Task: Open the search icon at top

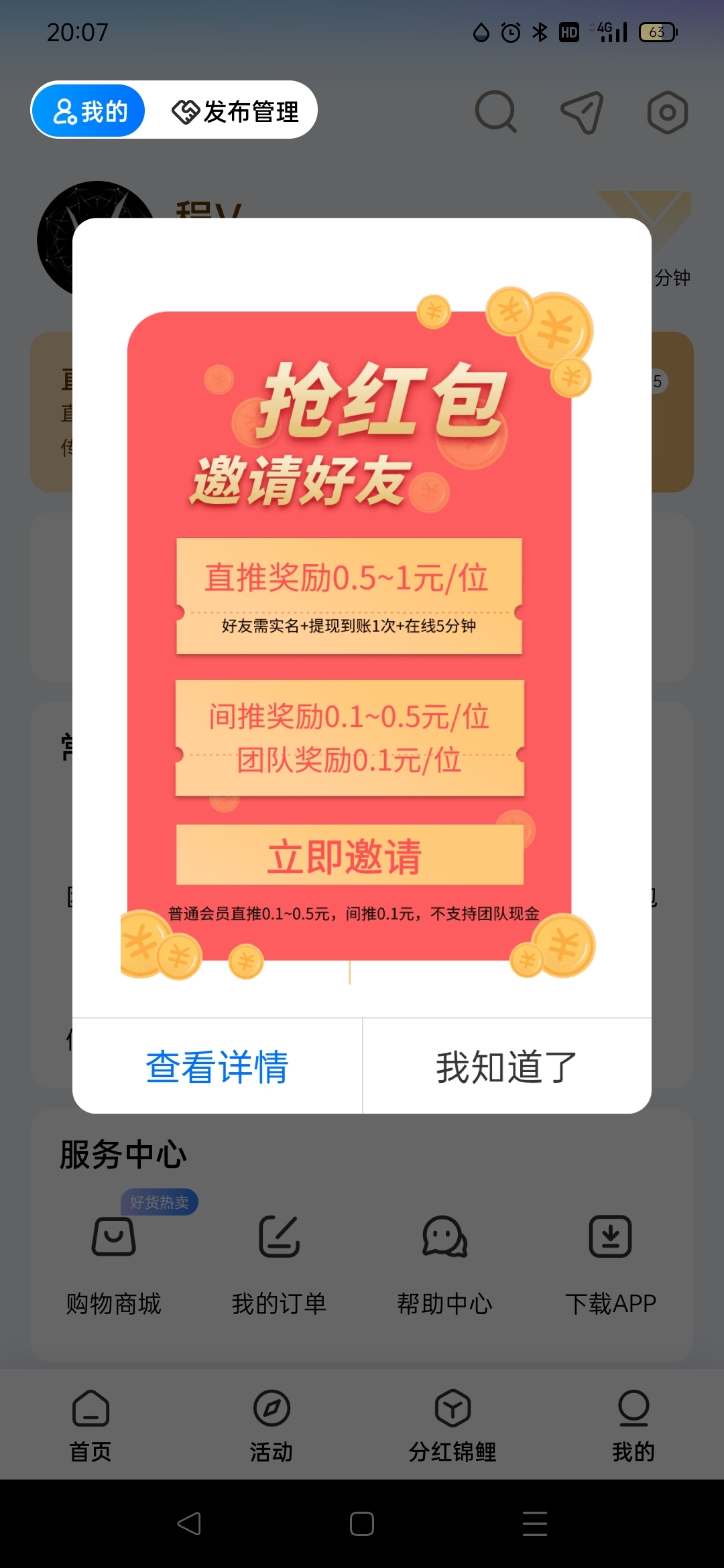Action: [x=495, y=111]
